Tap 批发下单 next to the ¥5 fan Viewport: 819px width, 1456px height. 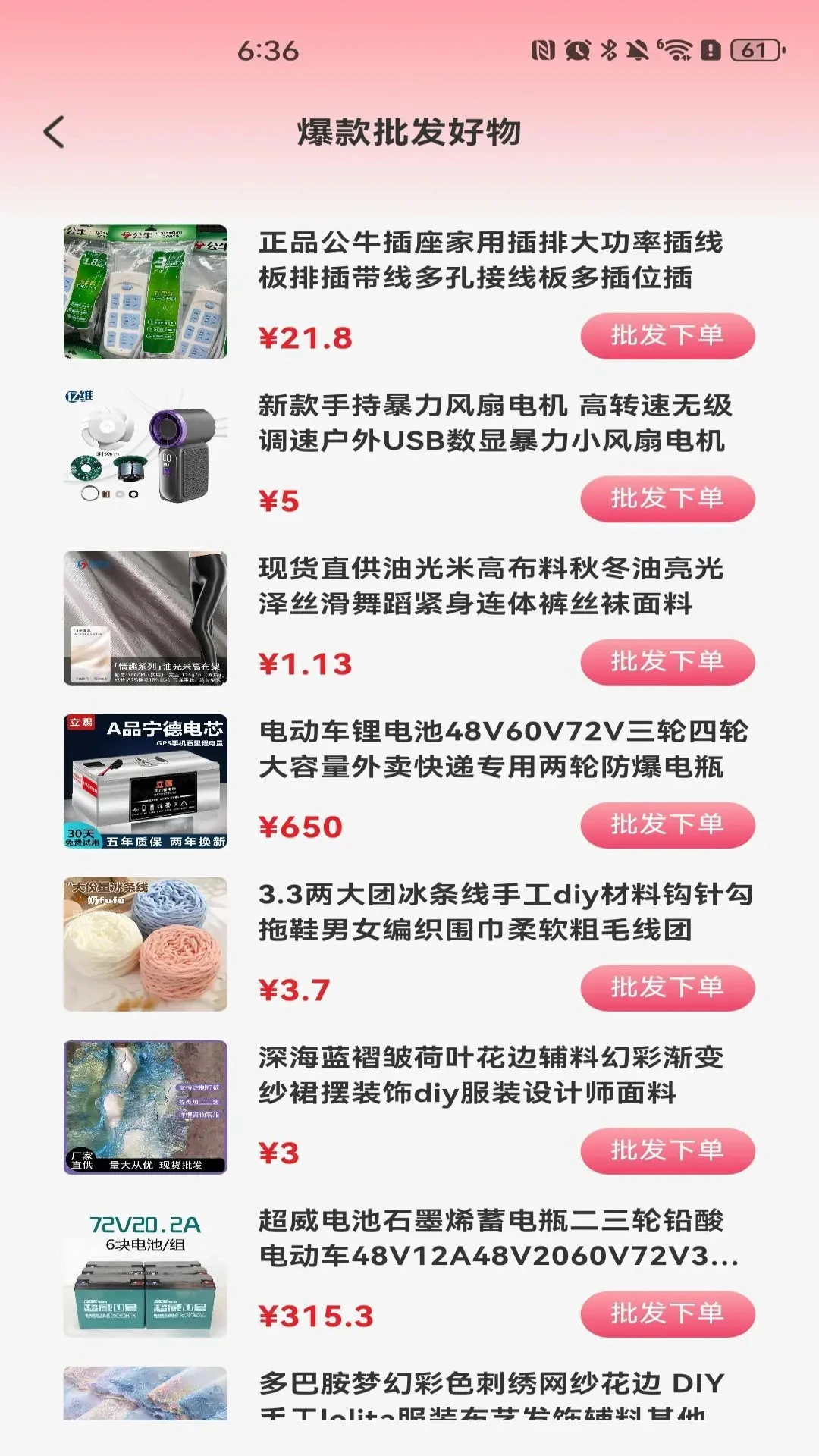(x=667, y=499)
